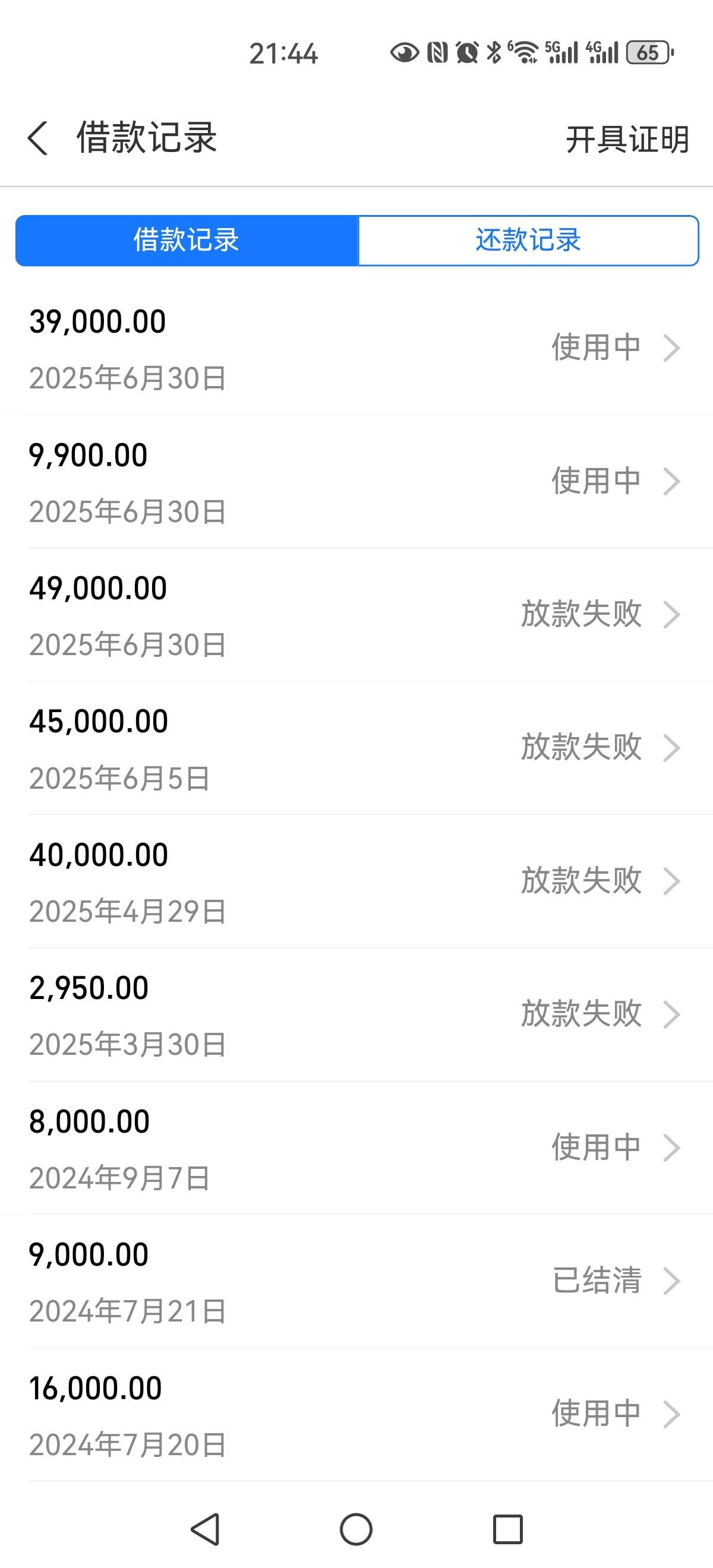Open recent apps from the navigation bar
Screen dimensions: 713x1568
click(x=508, y=1529)
